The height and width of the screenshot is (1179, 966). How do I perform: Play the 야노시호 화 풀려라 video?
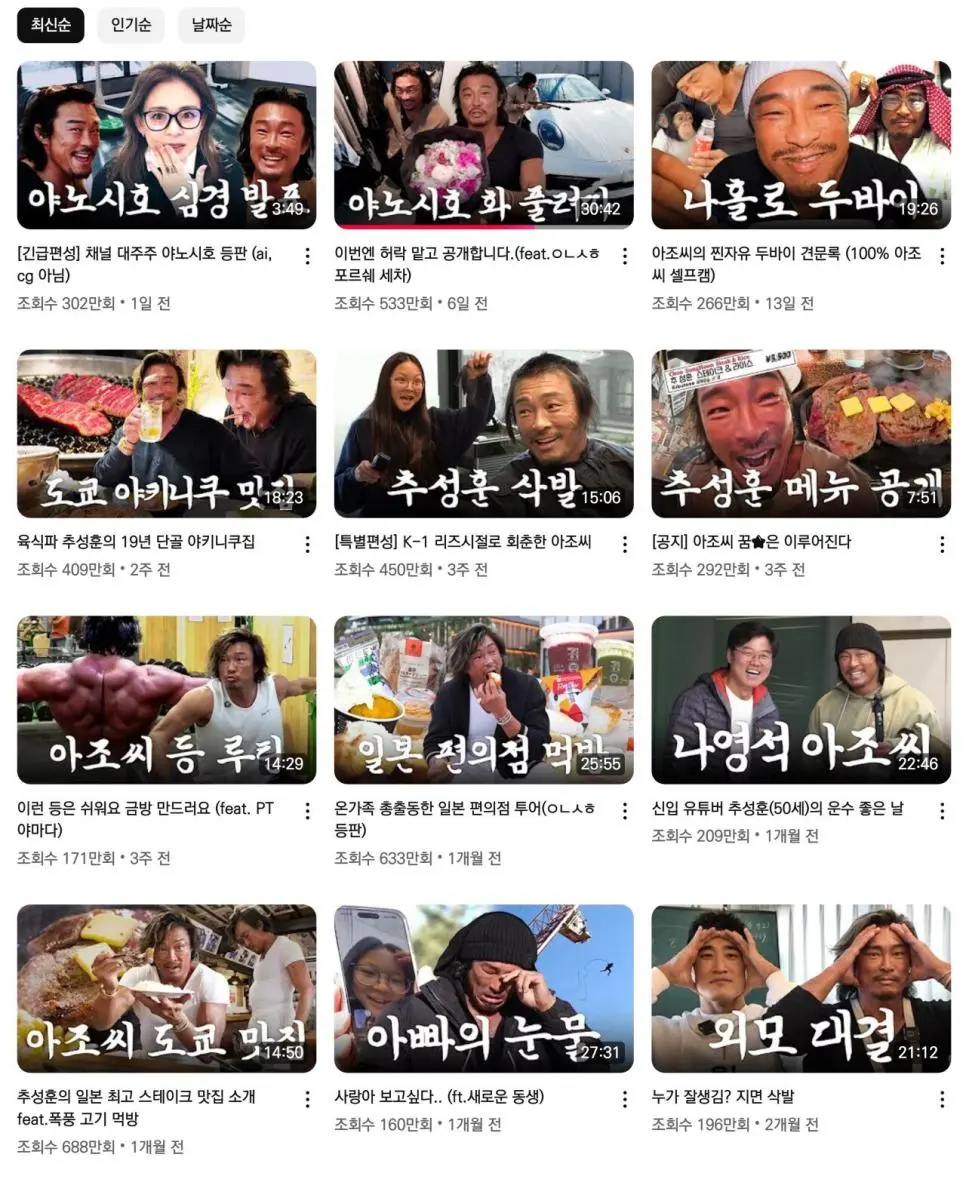tap(483, 143)
